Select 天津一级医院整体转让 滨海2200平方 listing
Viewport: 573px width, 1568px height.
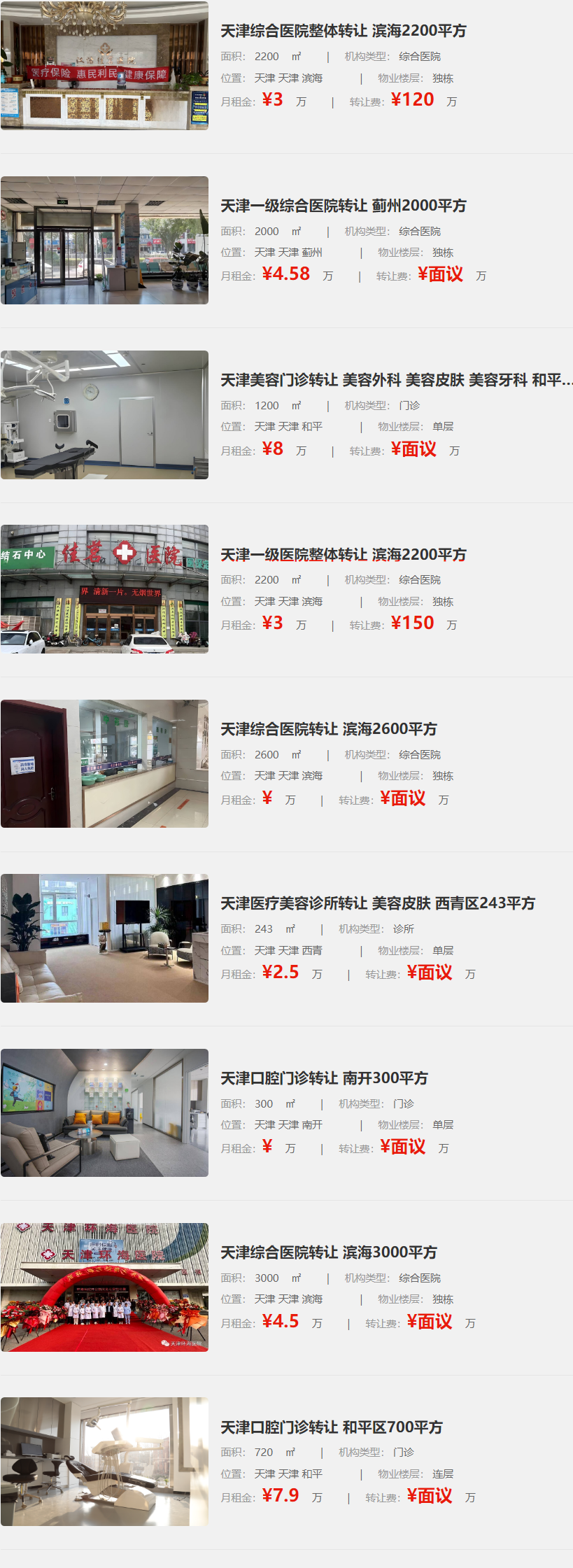(343, 555)
